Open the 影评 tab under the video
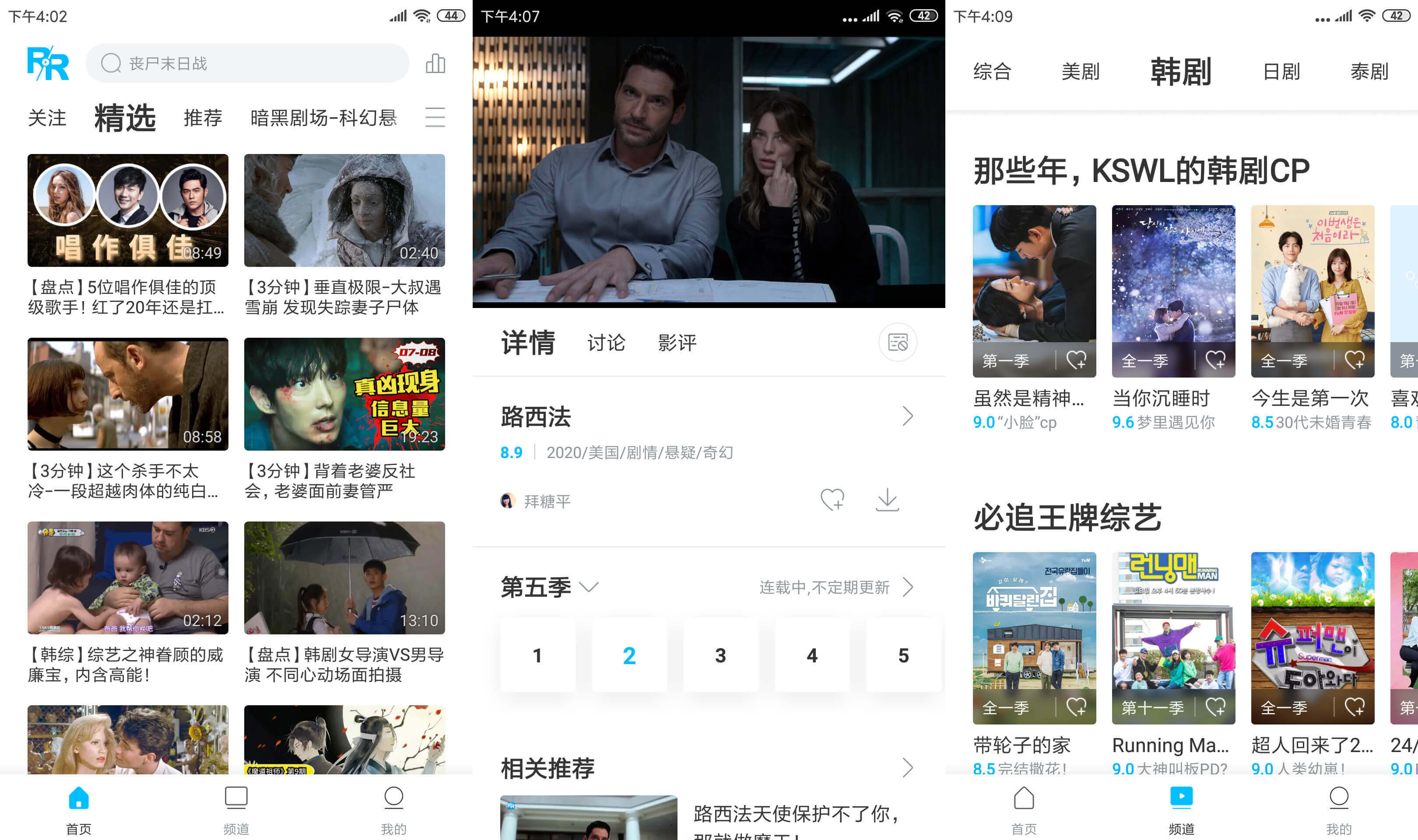This screenshot has height=840, width=1418. (677, 343)
